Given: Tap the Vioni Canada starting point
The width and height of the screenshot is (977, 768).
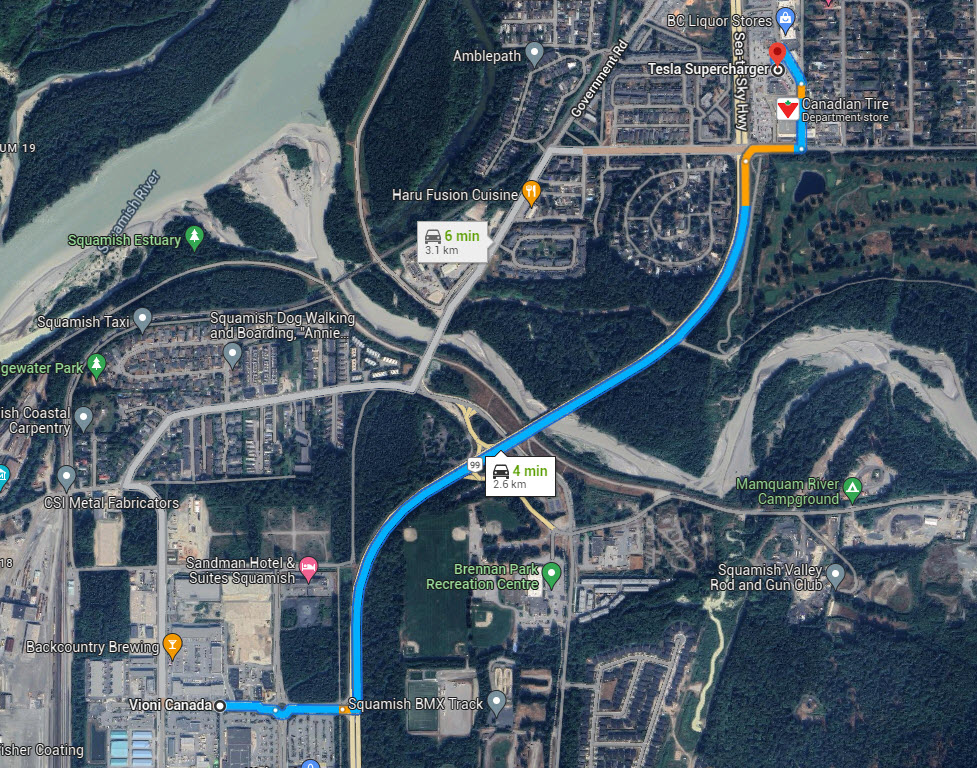Looking at the screenshot, I should 220,705.
